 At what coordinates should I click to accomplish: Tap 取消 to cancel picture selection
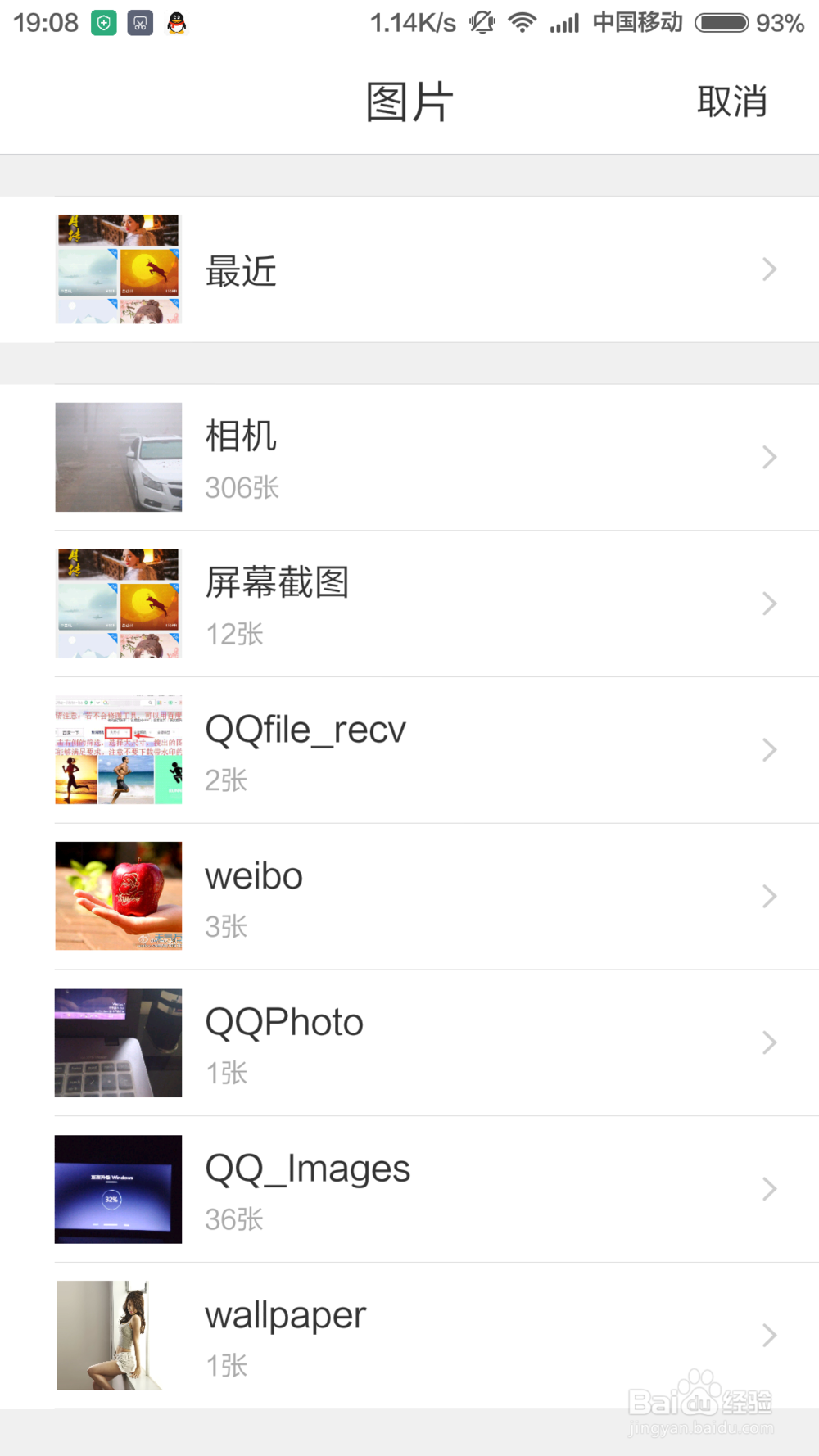[731, 102]
